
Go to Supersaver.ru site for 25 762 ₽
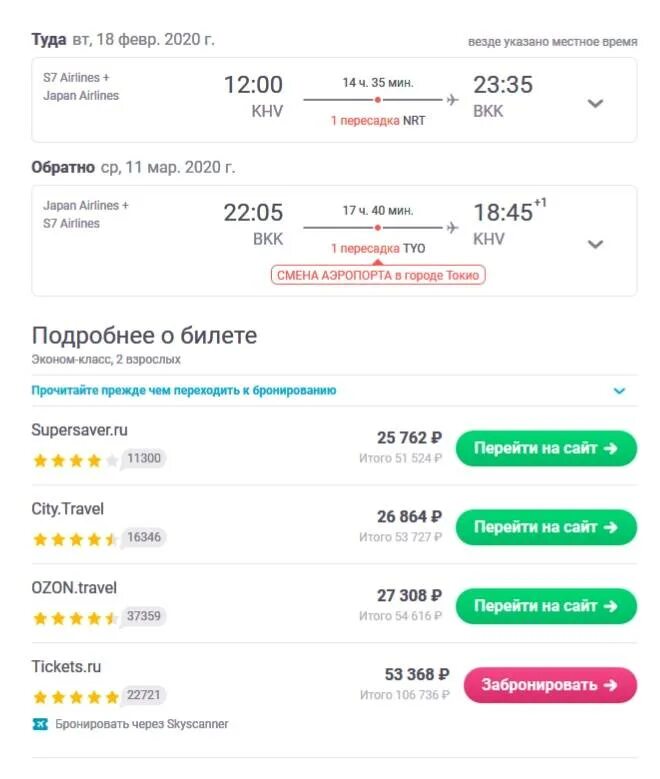point(546,448)
